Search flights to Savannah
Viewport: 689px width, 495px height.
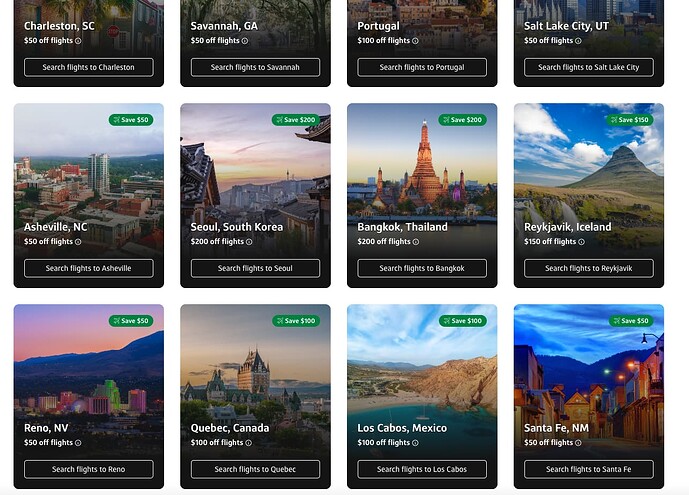255,67
